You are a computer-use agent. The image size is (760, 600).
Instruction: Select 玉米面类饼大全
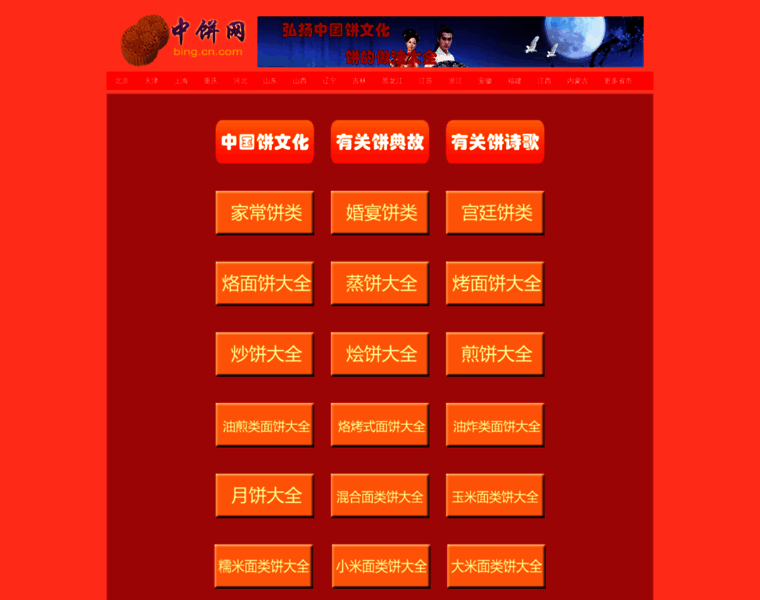pyautogui.click(x=495, y=496)
